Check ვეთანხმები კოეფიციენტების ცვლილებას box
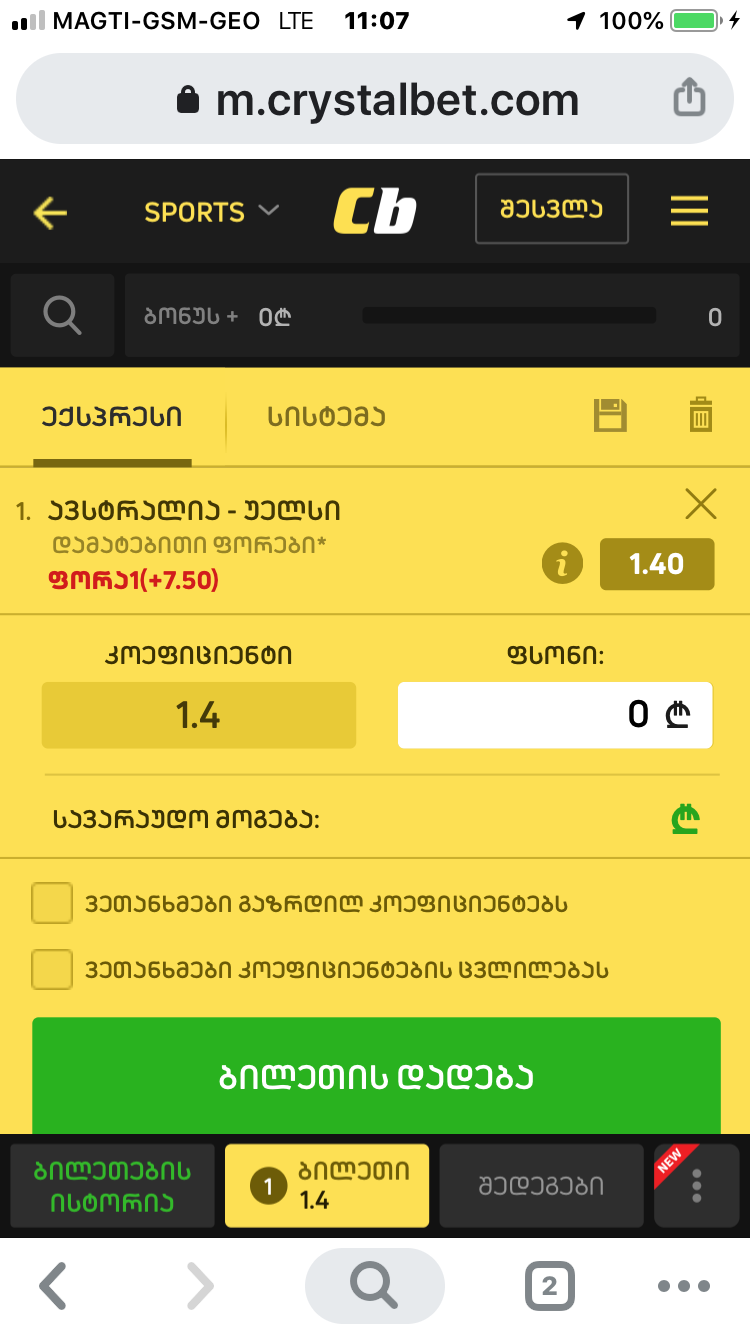 [x=52, y=969]
